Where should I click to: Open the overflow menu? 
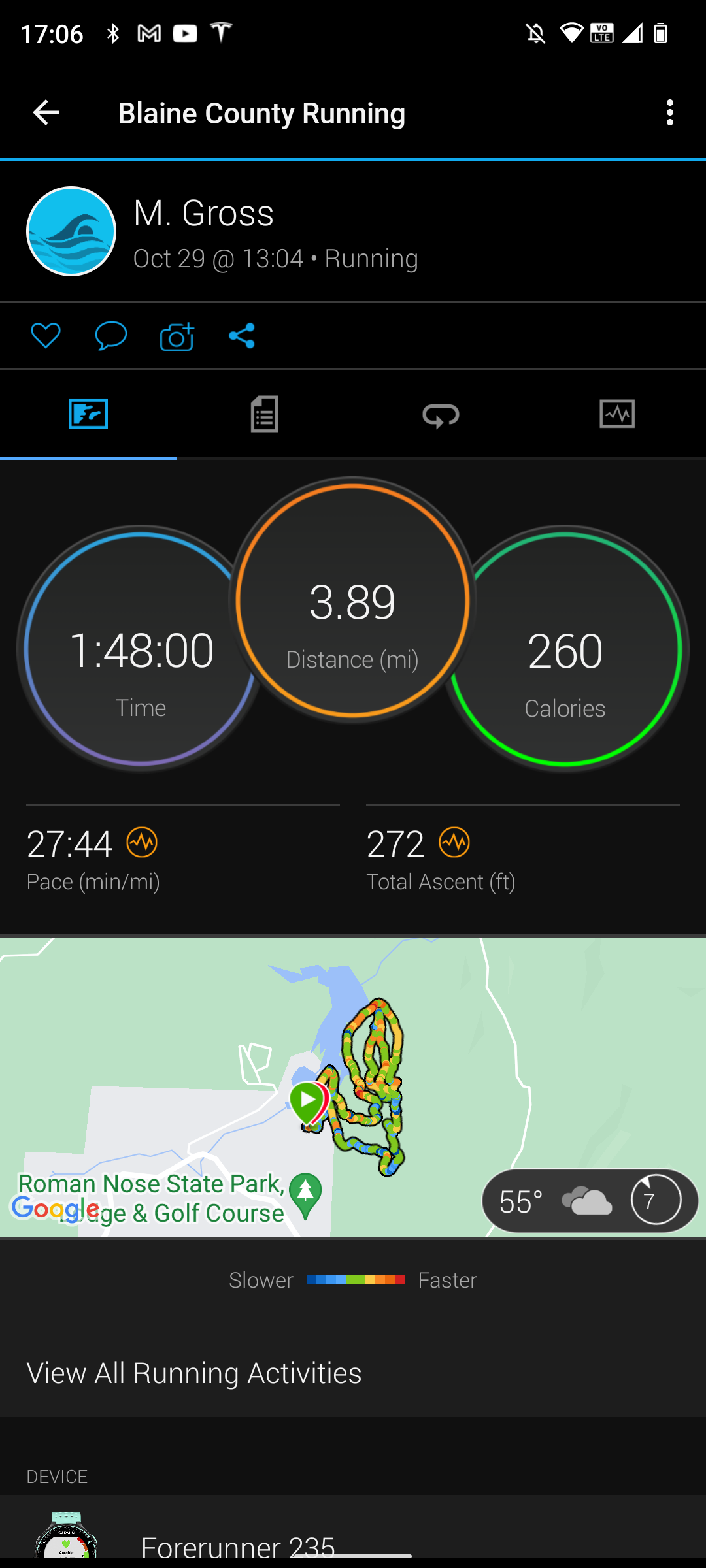669,113
